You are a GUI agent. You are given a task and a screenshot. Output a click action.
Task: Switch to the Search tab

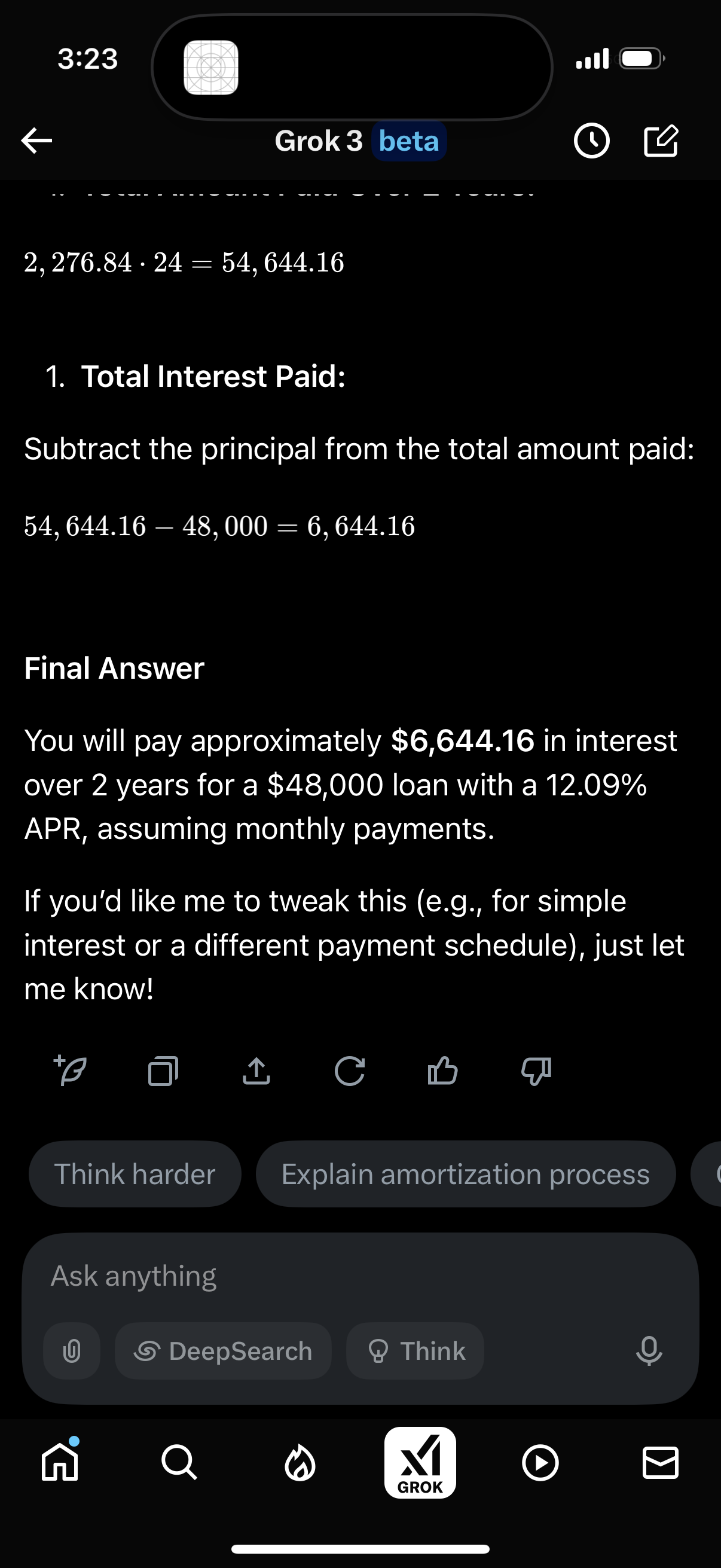click(178, 1464)
